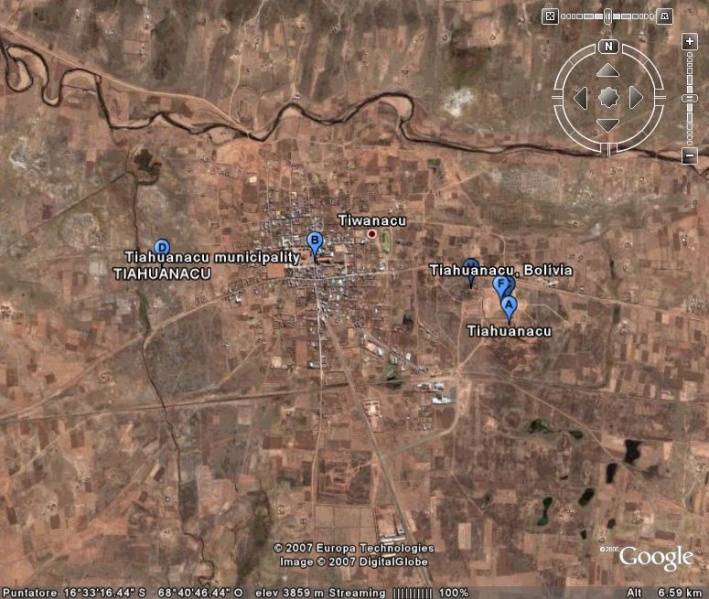The width and height of the screenshot is (709, 599).
Task: Open placemark B near Tiahuanacu municipality
Action: click(314, 241)
